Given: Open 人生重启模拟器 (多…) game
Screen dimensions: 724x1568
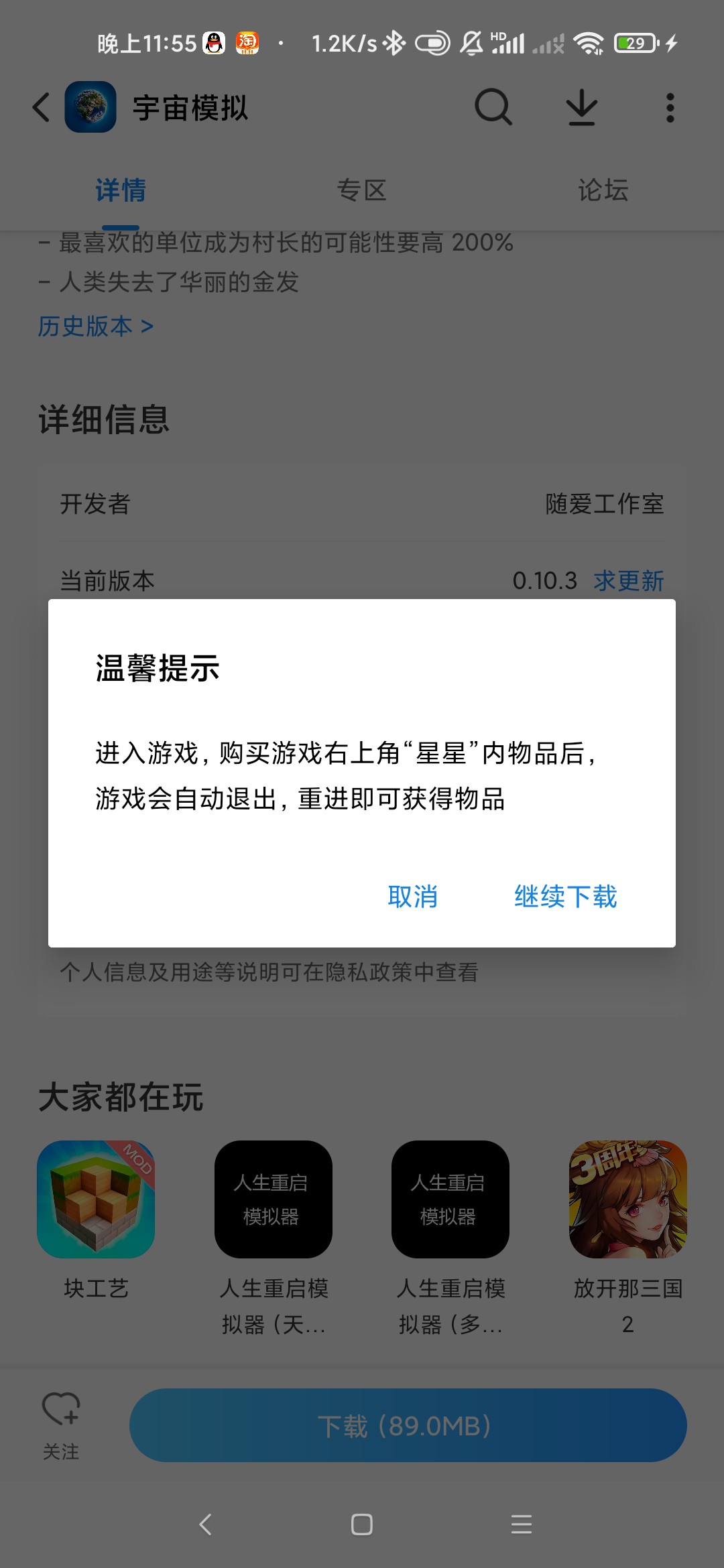Looking at the screenshot, I should (450, 1199).
